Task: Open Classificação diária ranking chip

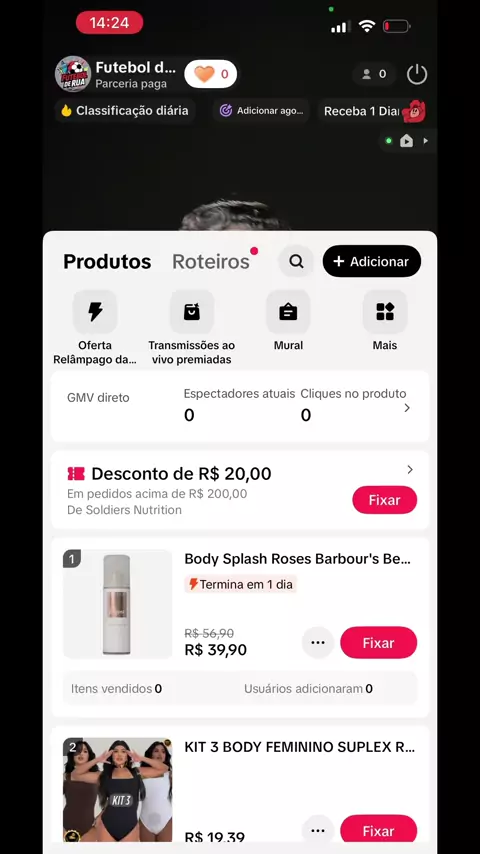Action: 125,111
